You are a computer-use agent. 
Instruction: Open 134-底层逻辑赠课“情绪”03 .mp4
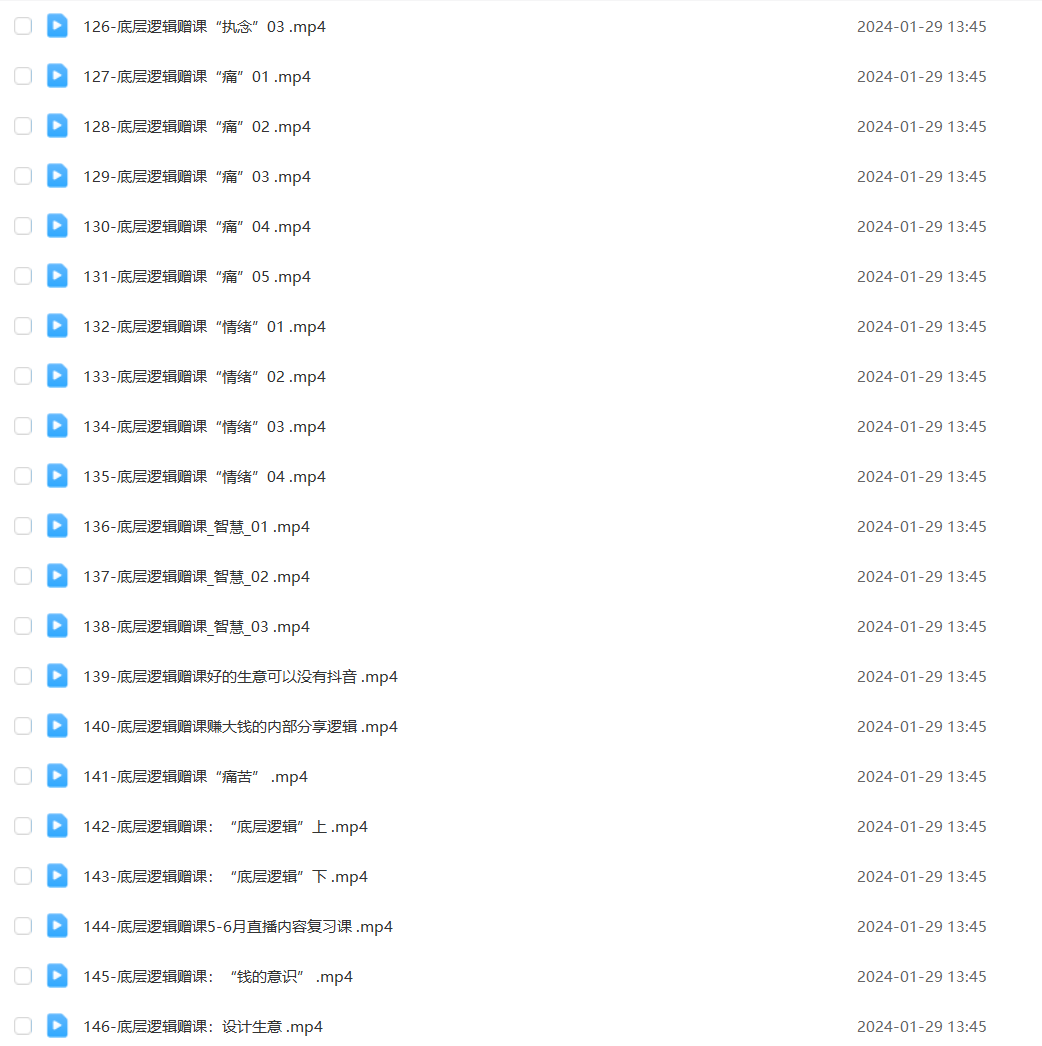point(204,427)
